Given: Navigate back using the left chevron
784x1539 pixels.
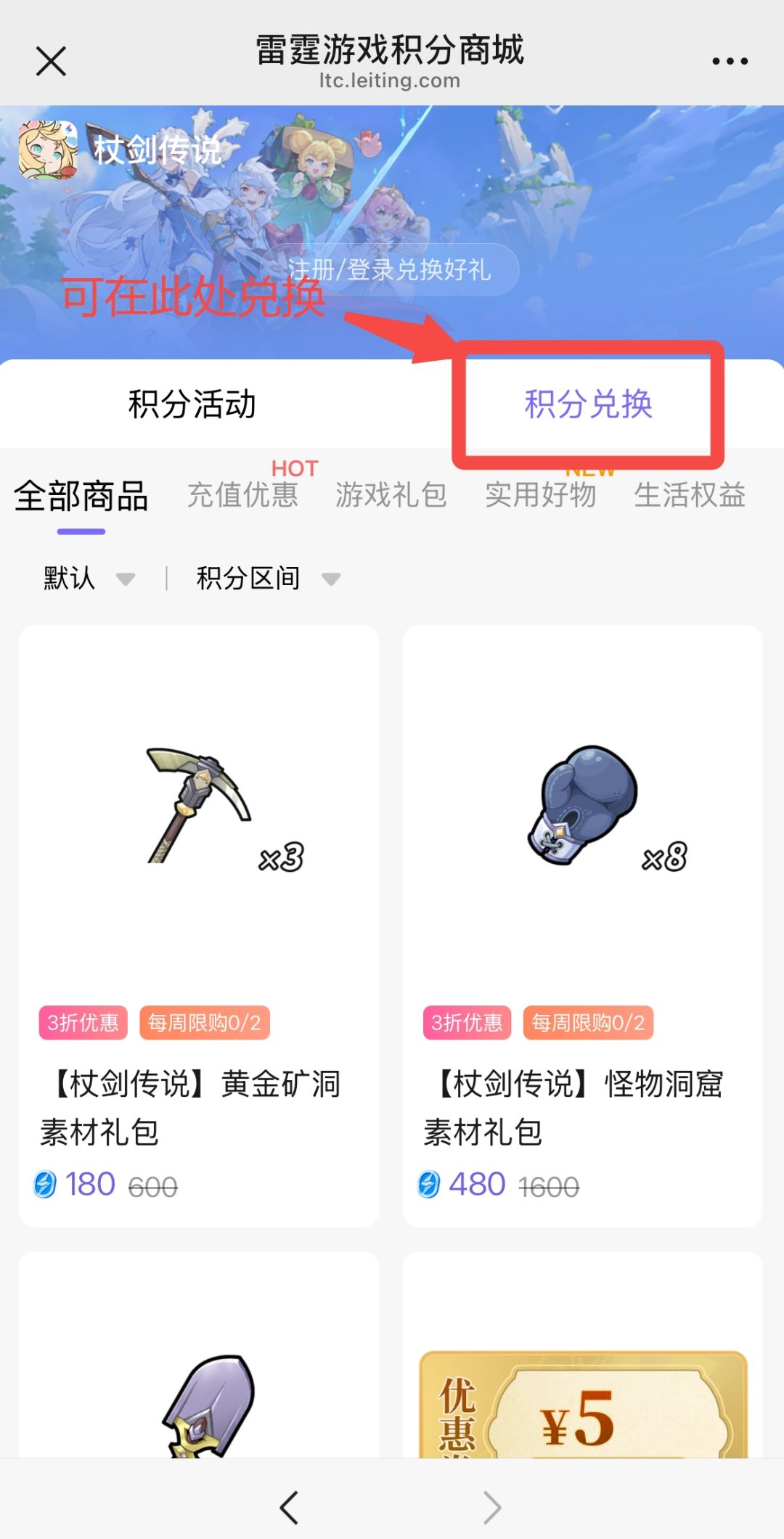Looking at the screenshot, I should pyautogui.click(x=287, y=1508).
